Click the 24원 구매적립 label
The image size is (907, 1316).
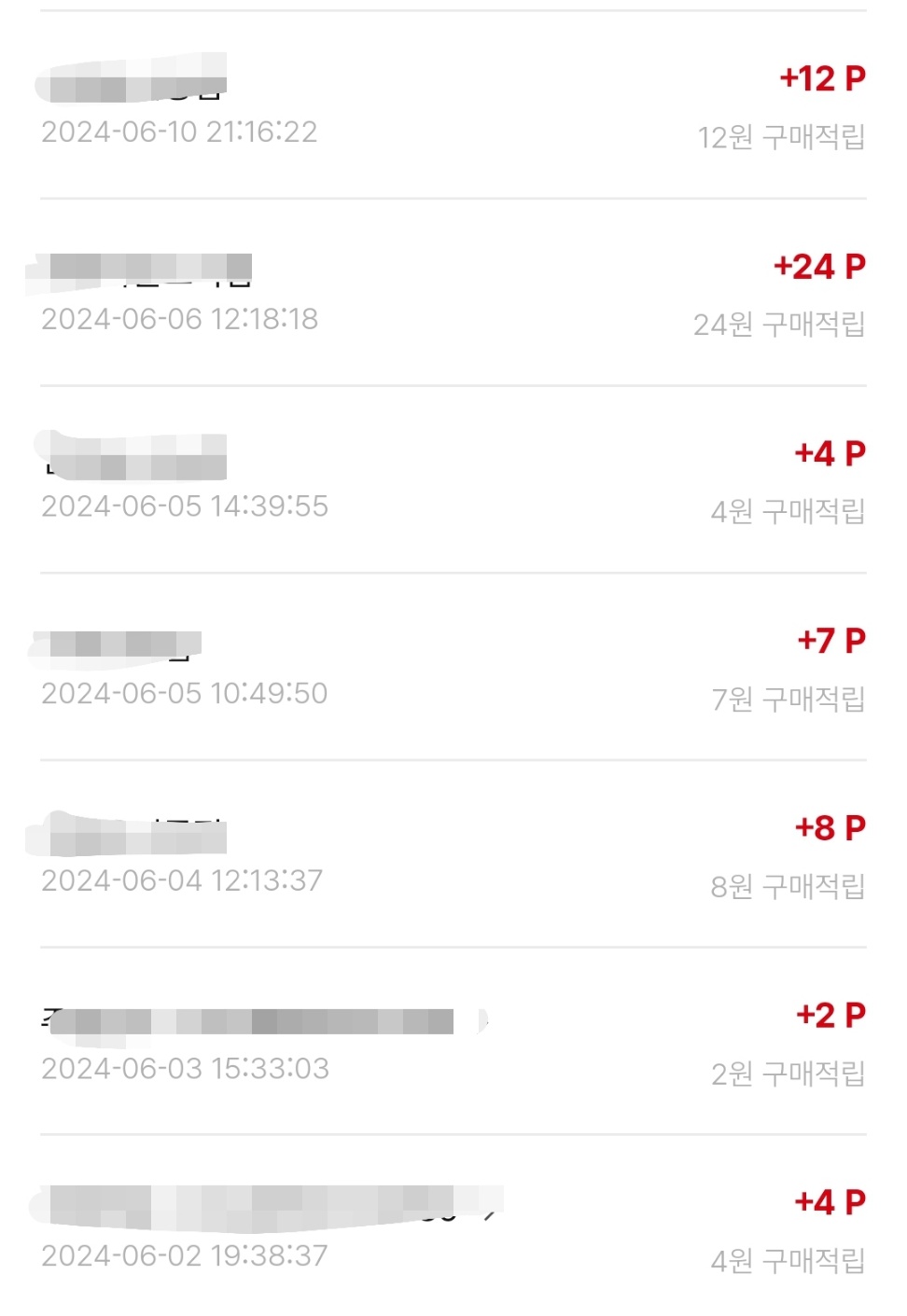[x=784, y=323]
